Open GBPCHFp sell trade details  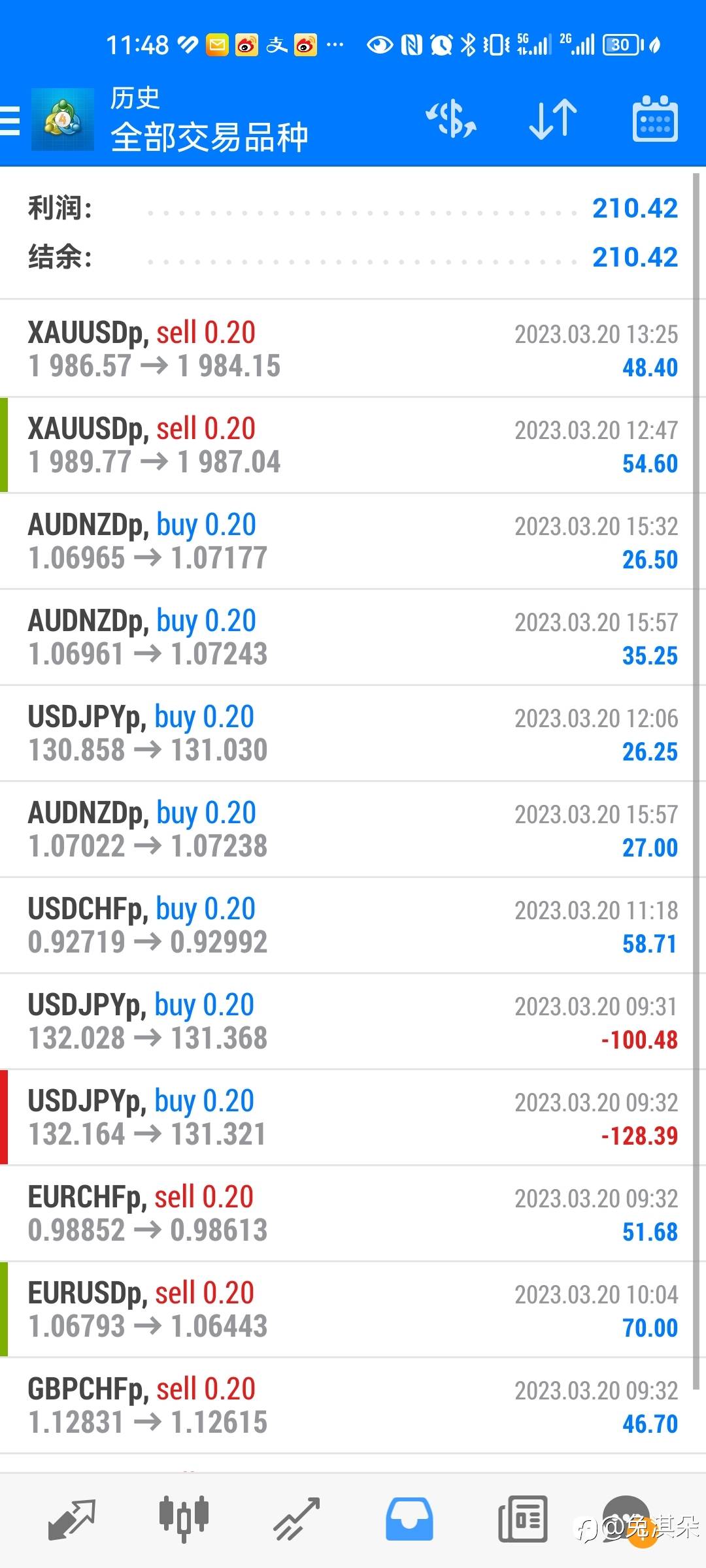click(x=353, y=1405)
